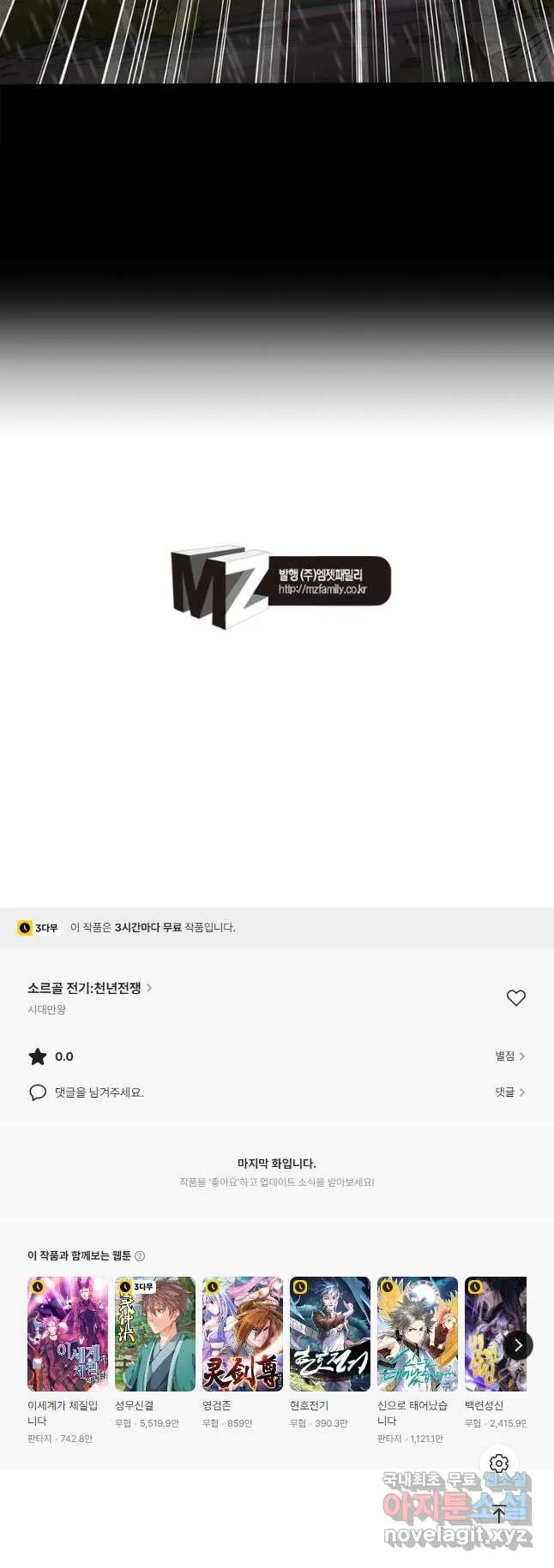The height and width of the screenshot is (1568, 554).
Task: Like this webtoon with the heart icon
Action: pyautogui.click(x=515, y=997)
